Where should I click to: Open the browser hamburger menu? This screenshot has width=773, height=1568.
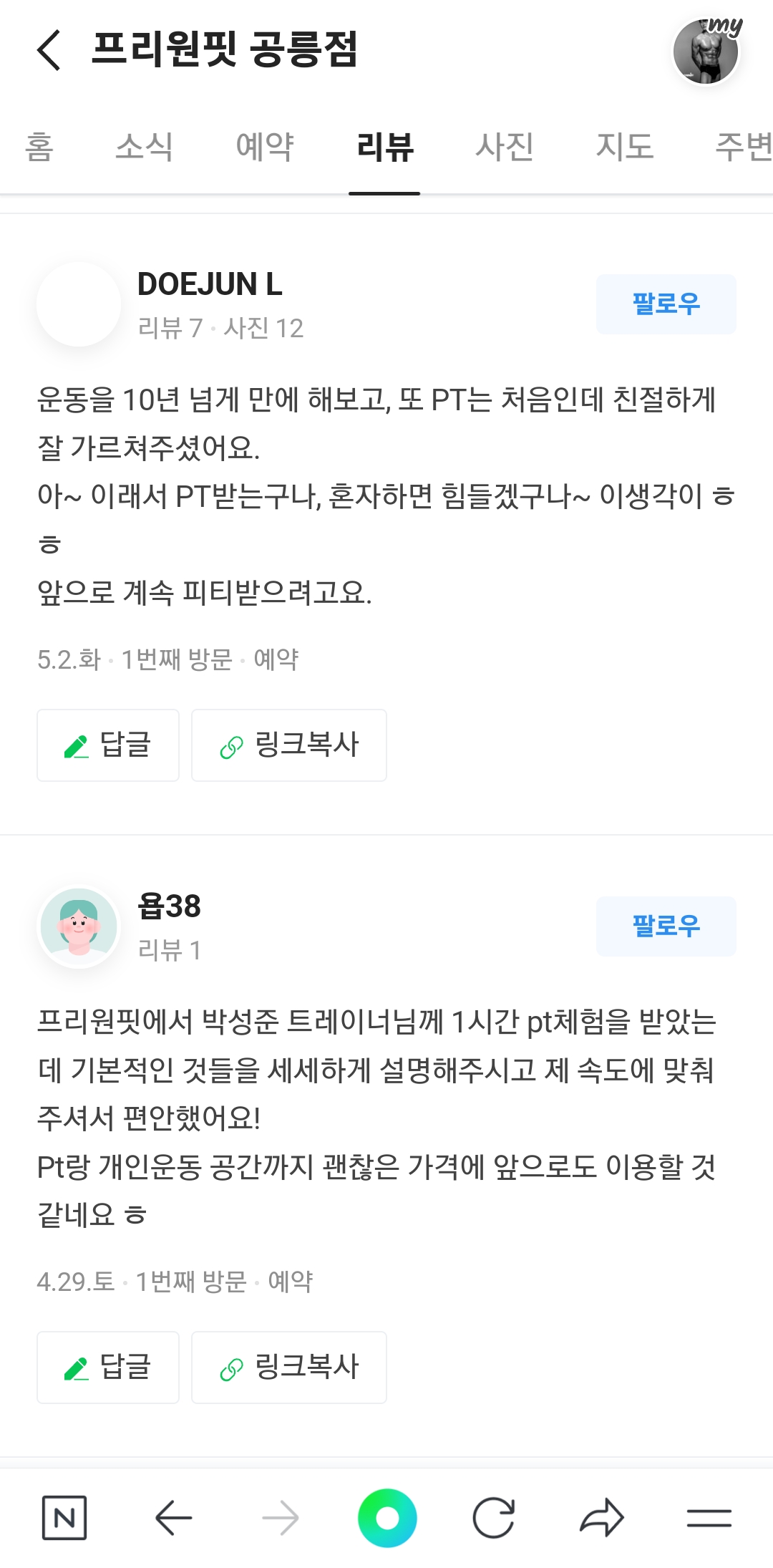709,1517
